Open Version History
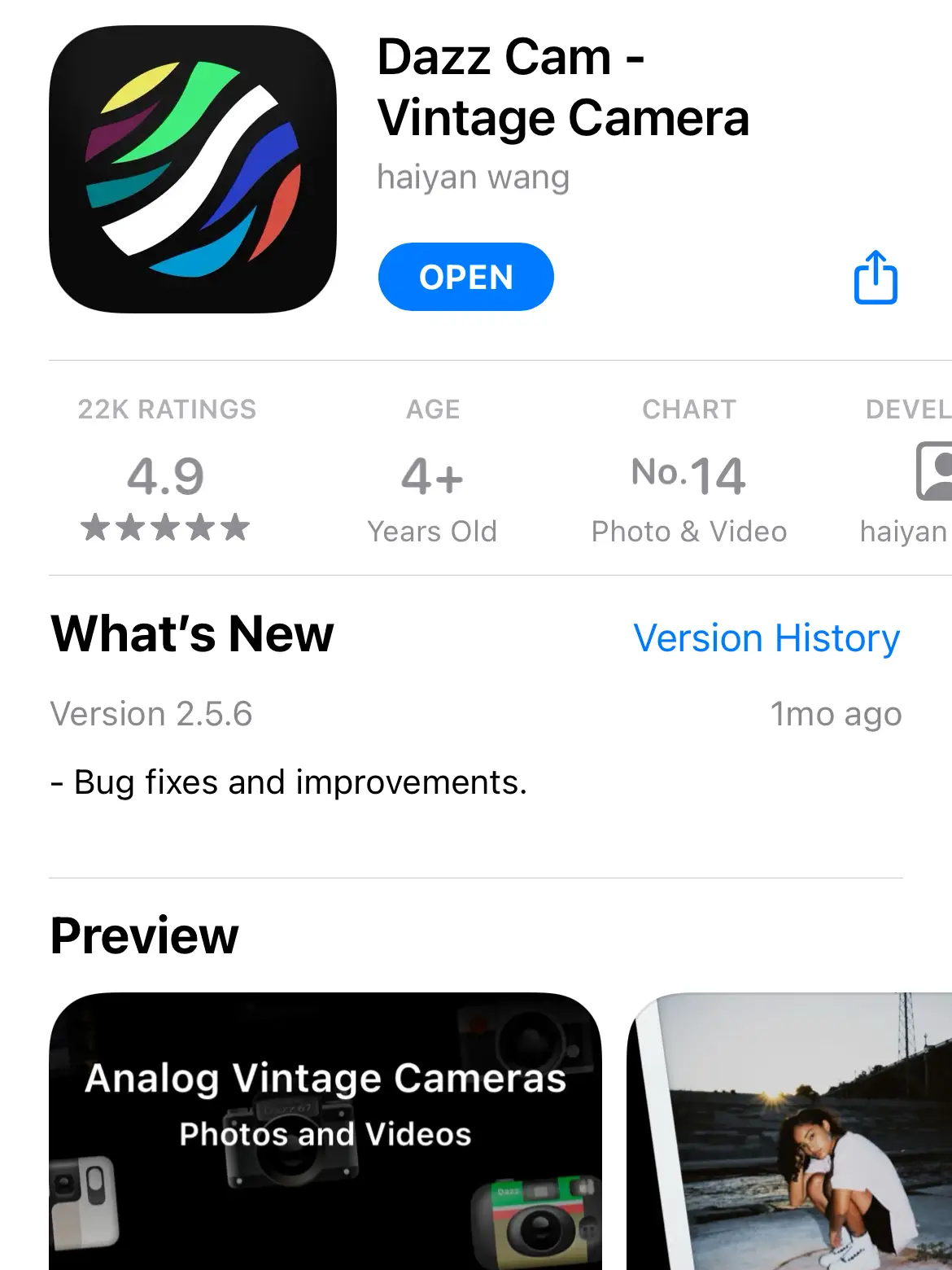The width and height of the screenshot is (952, 1270). tap(766, 637)
